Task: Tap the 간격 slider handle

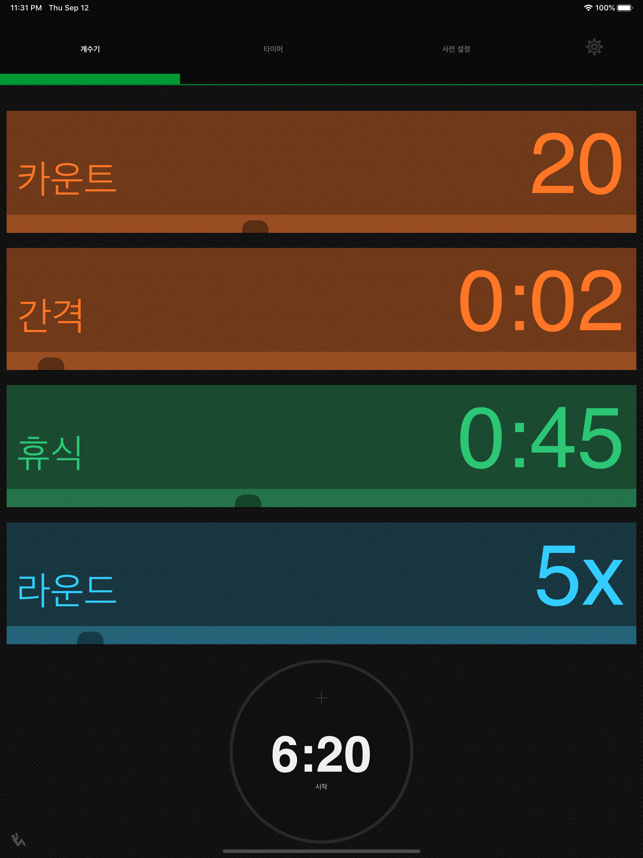Action: [x=51, y=364]
